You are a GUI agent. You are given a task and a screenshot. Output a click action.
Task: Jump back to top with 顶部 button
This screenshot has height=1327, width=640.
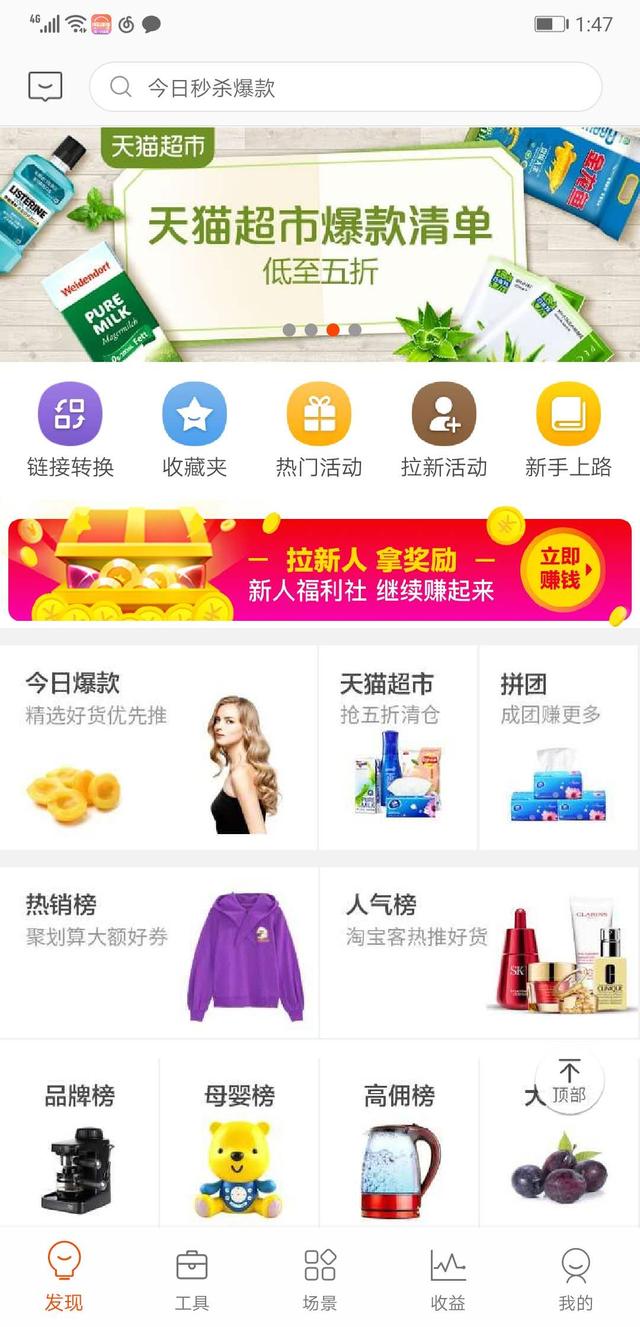[569, 1083]
